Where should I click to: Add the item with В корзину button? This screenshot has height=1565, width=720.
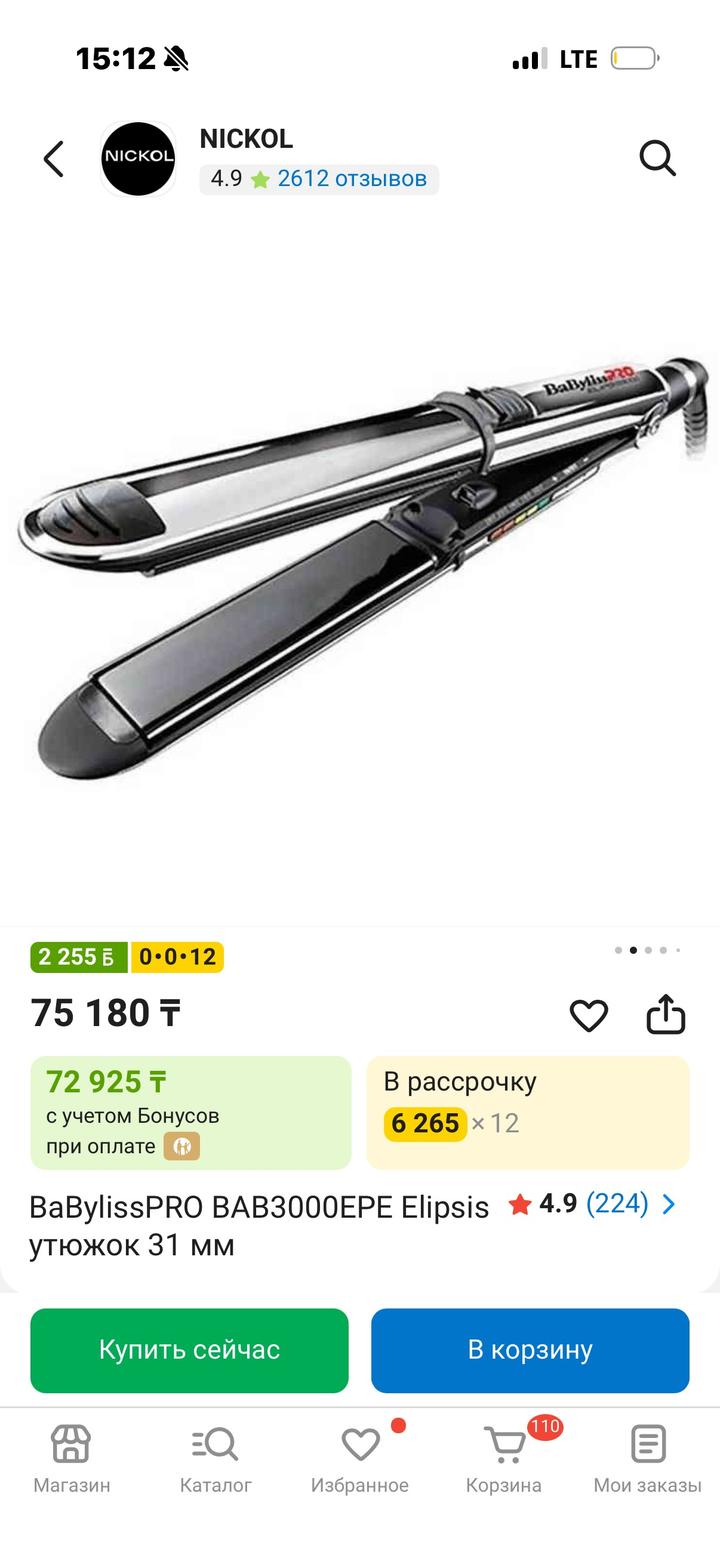[x=530, y=1350]
